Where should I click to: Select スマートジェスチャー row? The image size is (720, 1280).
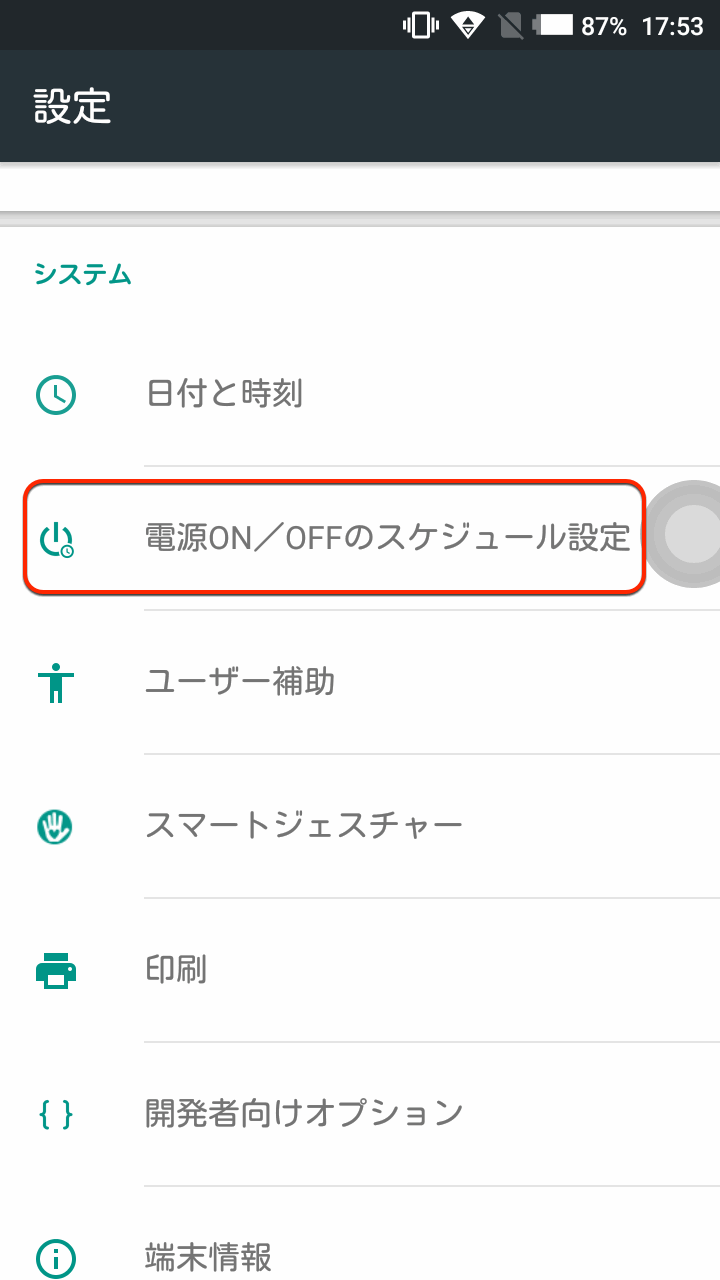304,826
